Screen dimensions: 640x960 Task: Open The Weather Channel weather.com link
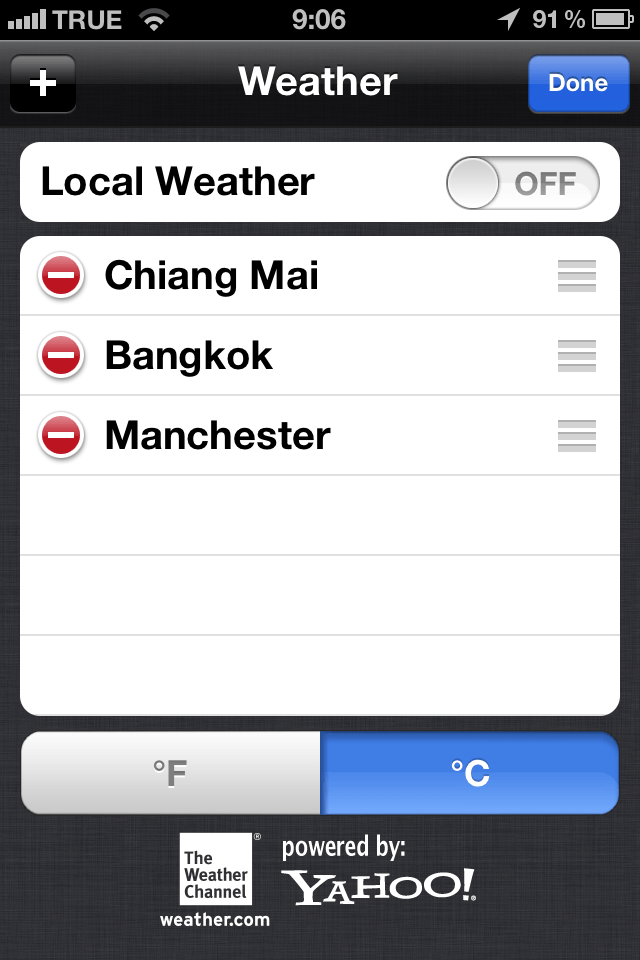point(216,878)
